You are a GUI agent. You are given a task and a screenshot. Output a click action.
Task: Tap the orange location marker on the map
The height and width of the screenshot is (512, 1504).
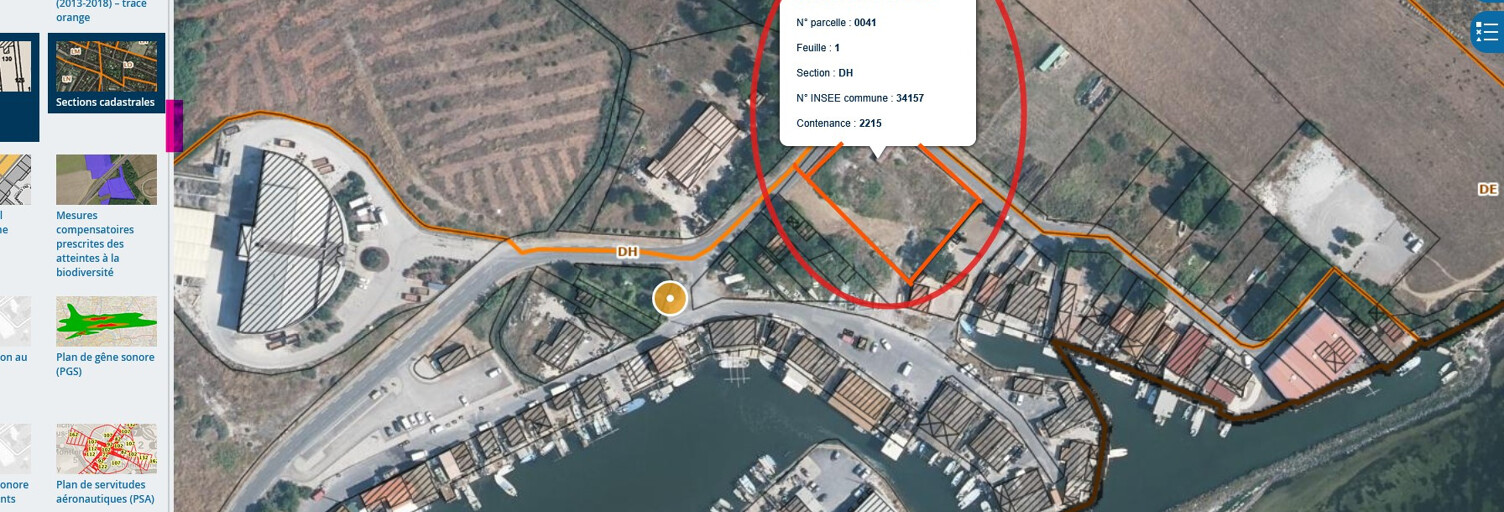coord(670,298)
